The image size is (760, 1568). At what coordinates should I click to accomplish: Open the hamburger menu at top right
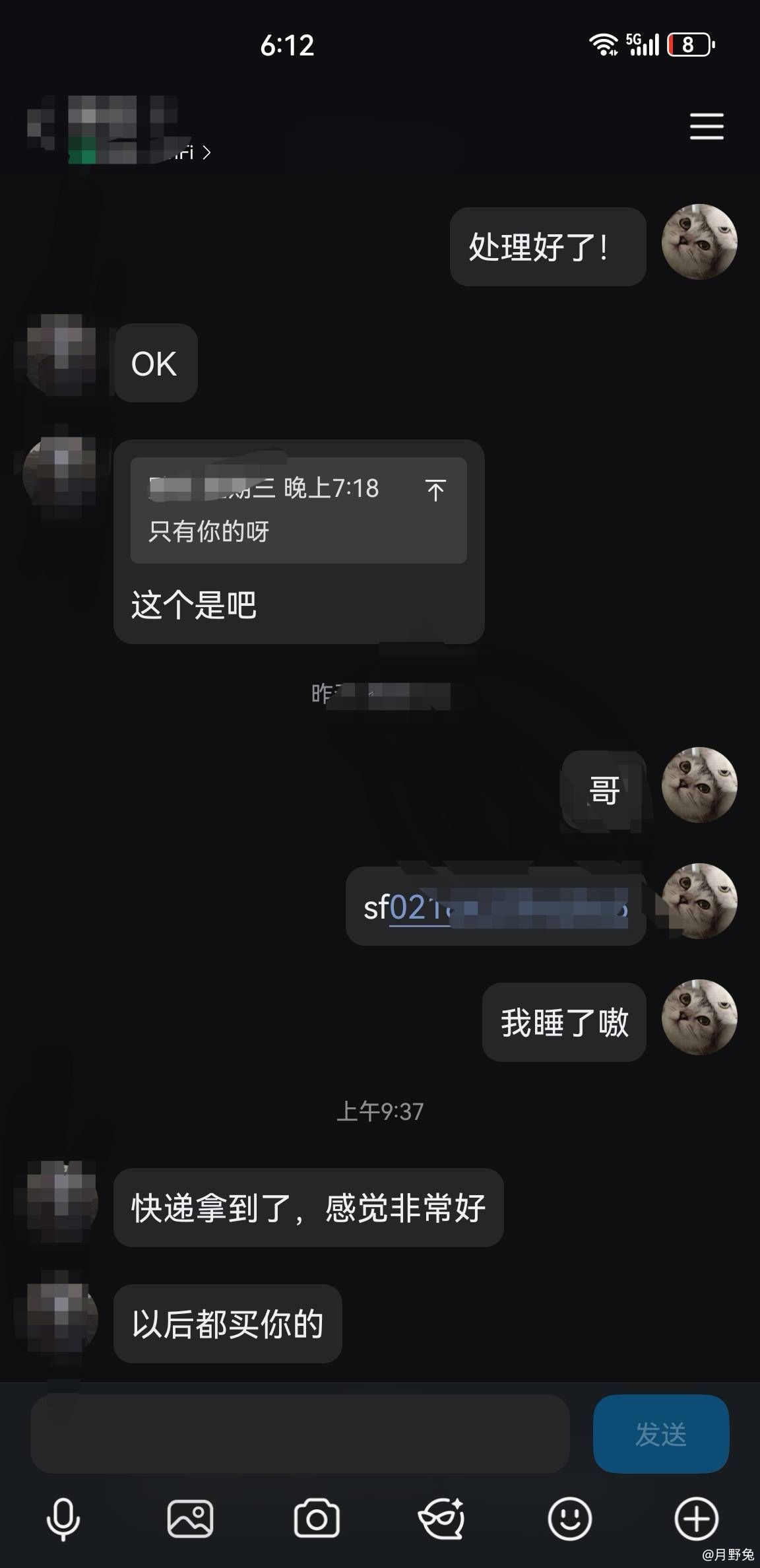click(707, 126)
